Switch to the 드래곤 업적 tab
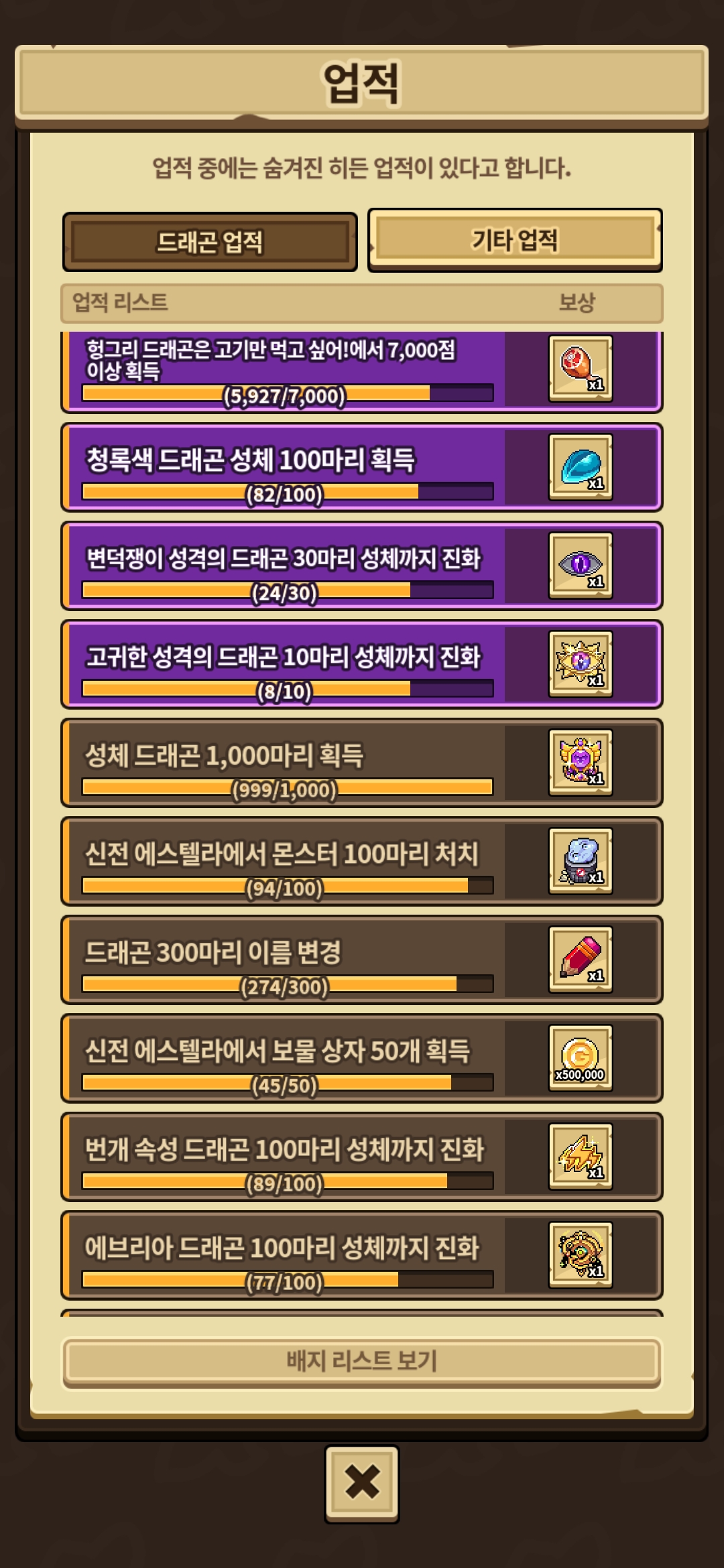724x1568 pixels. click(210, 242)
